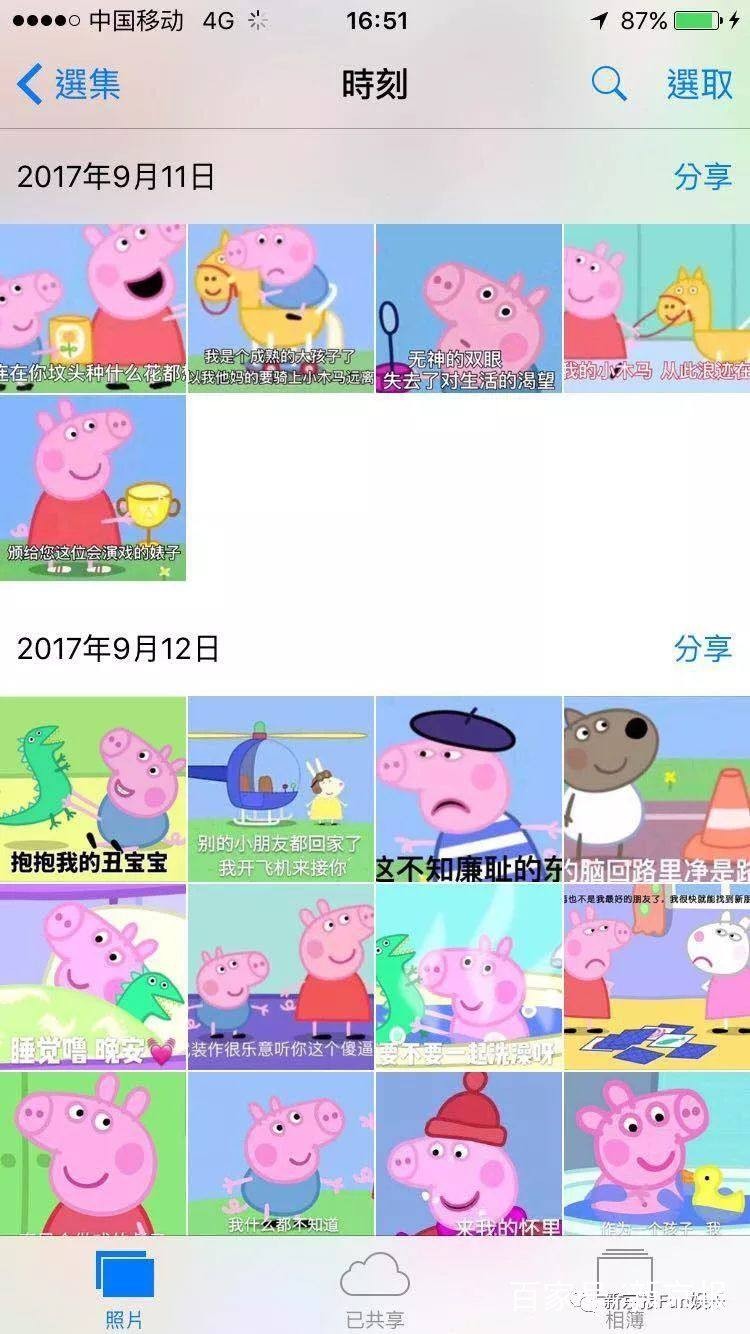Open the photo captioned 来我的怀里
This screenshot has width=750, height=1334.
pyautogui.click(x=469, y=1155)
